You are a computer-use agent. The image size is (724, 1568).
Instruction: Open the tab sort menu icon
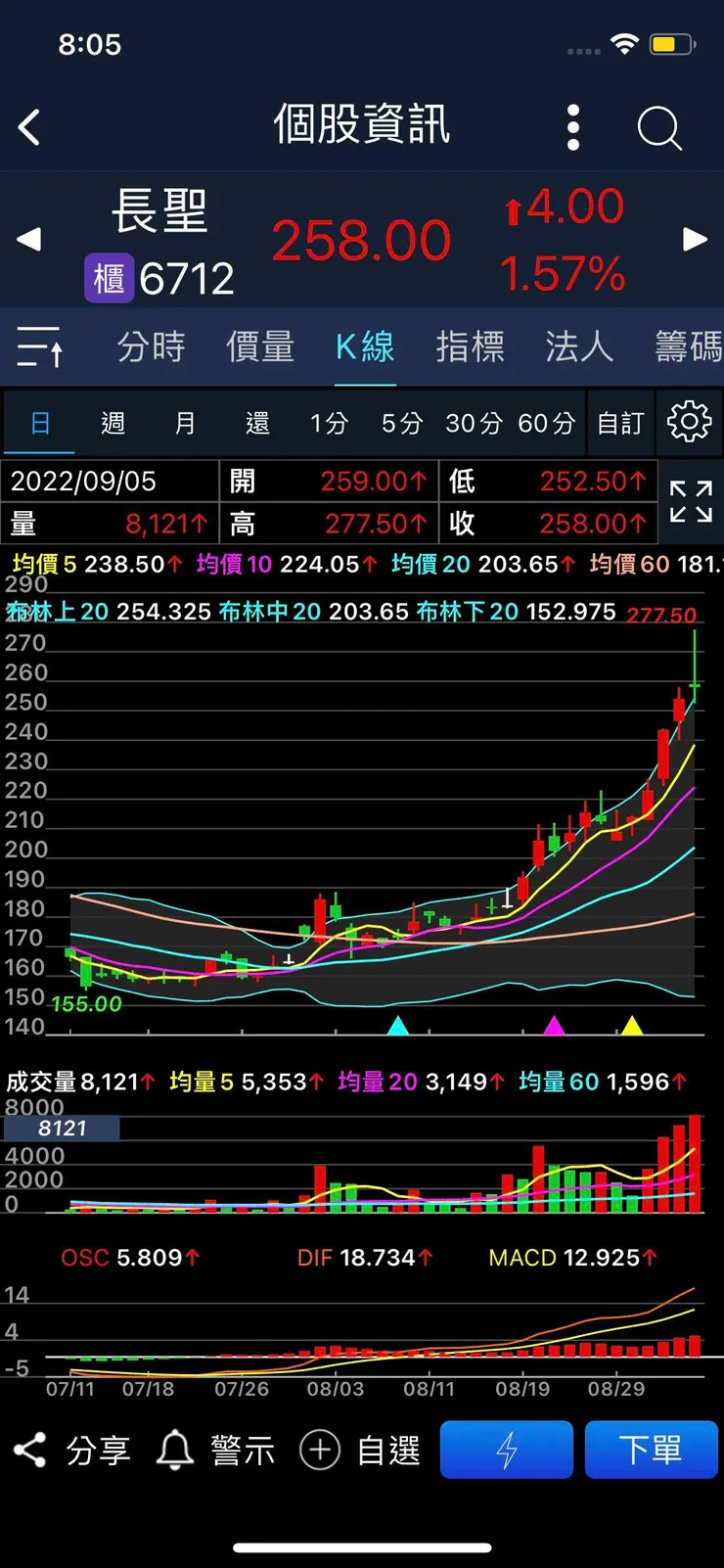click(x=40, y=346)
